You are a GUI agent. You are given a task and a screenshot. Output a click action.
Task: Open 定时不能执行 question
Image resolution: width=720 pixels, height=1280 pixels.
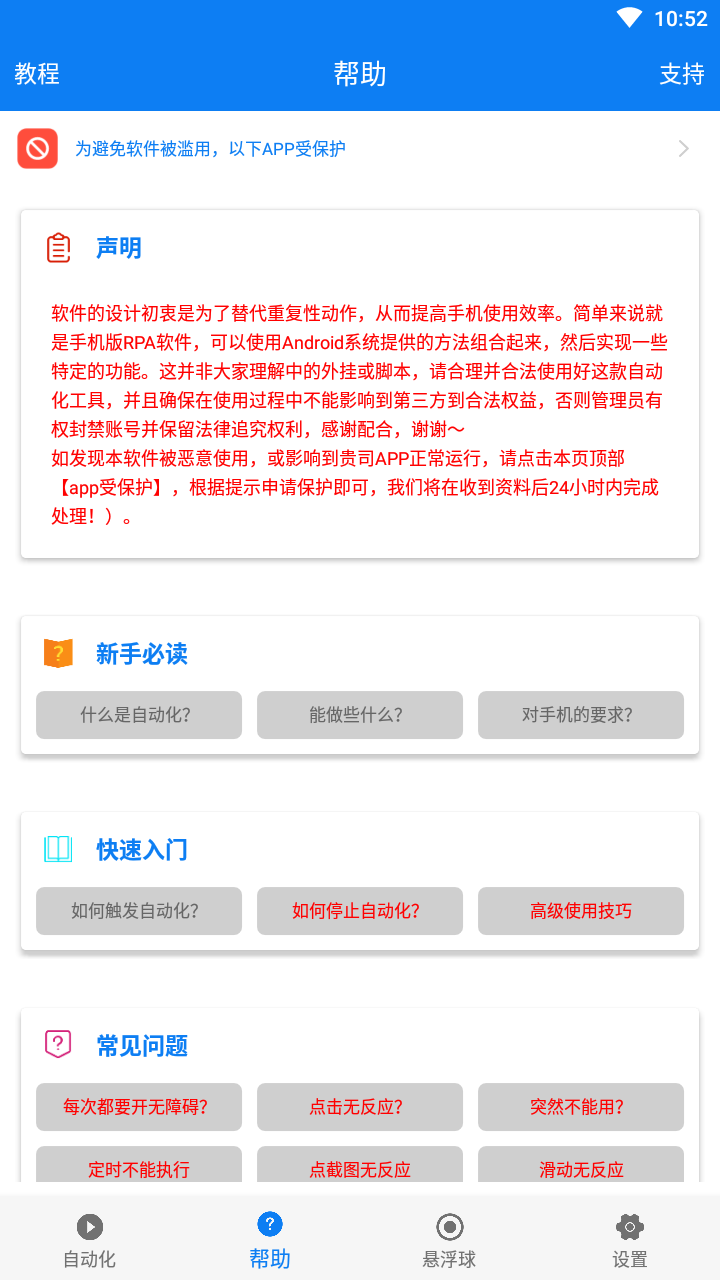pyautogui.click(x=139, y=1167)
